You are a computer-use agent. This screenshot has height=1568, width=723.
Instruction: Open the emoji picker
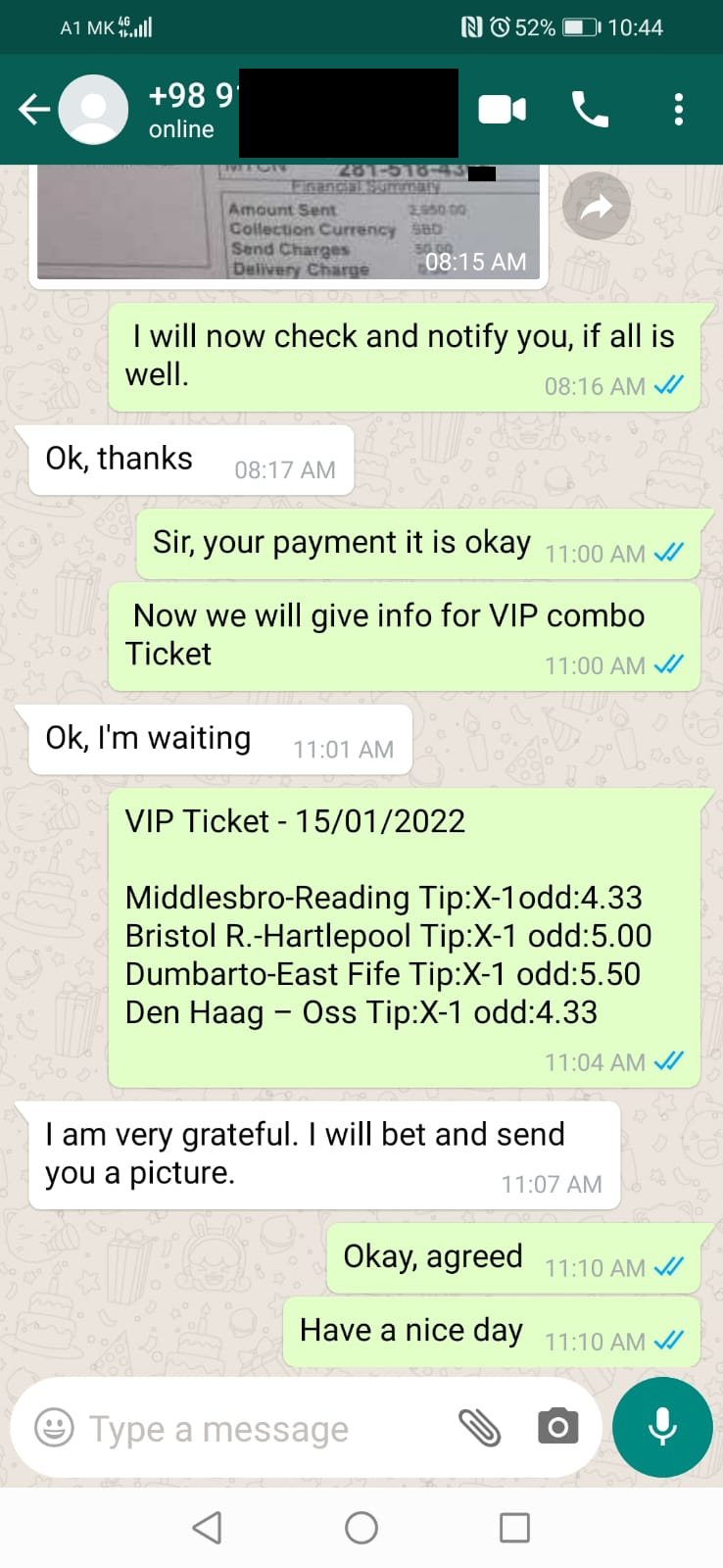(x=55, y=1428)
